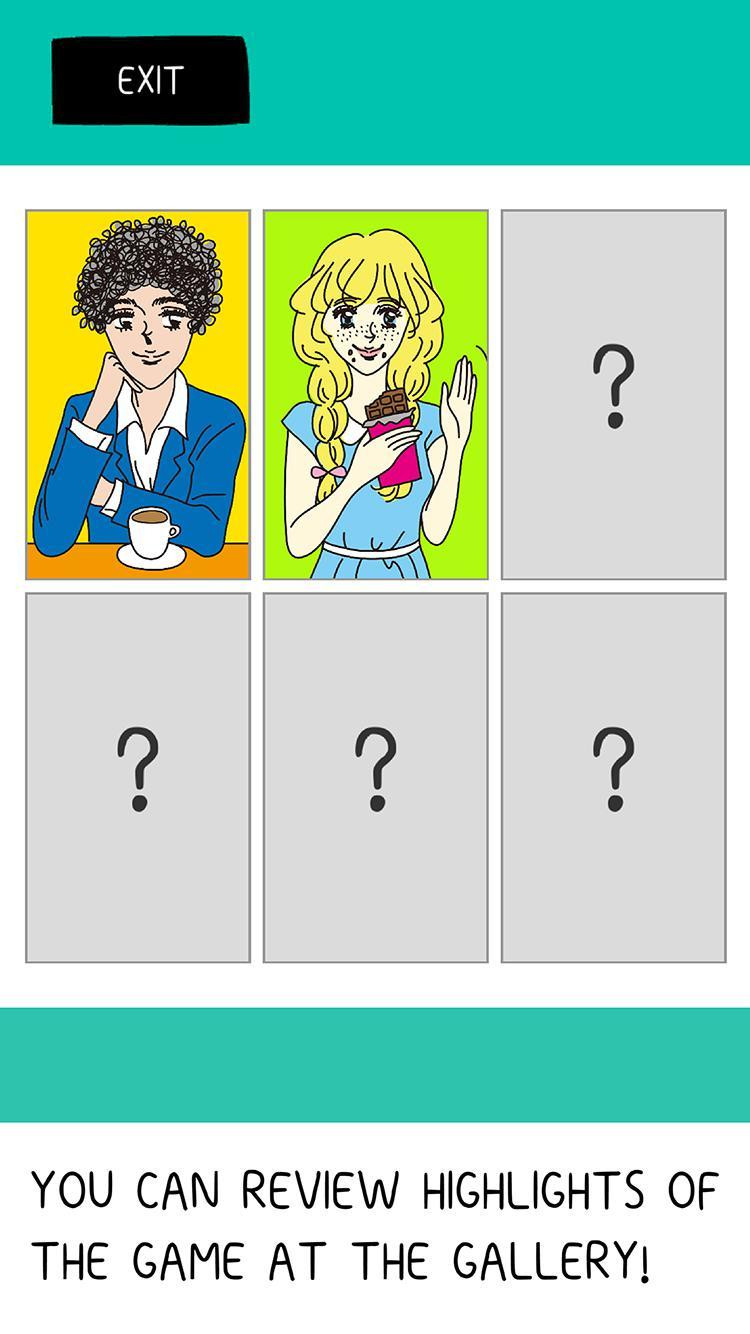Open the curly-haired man with coffee picture
The height and width of the screenshot is (1334, 750).
138,395
